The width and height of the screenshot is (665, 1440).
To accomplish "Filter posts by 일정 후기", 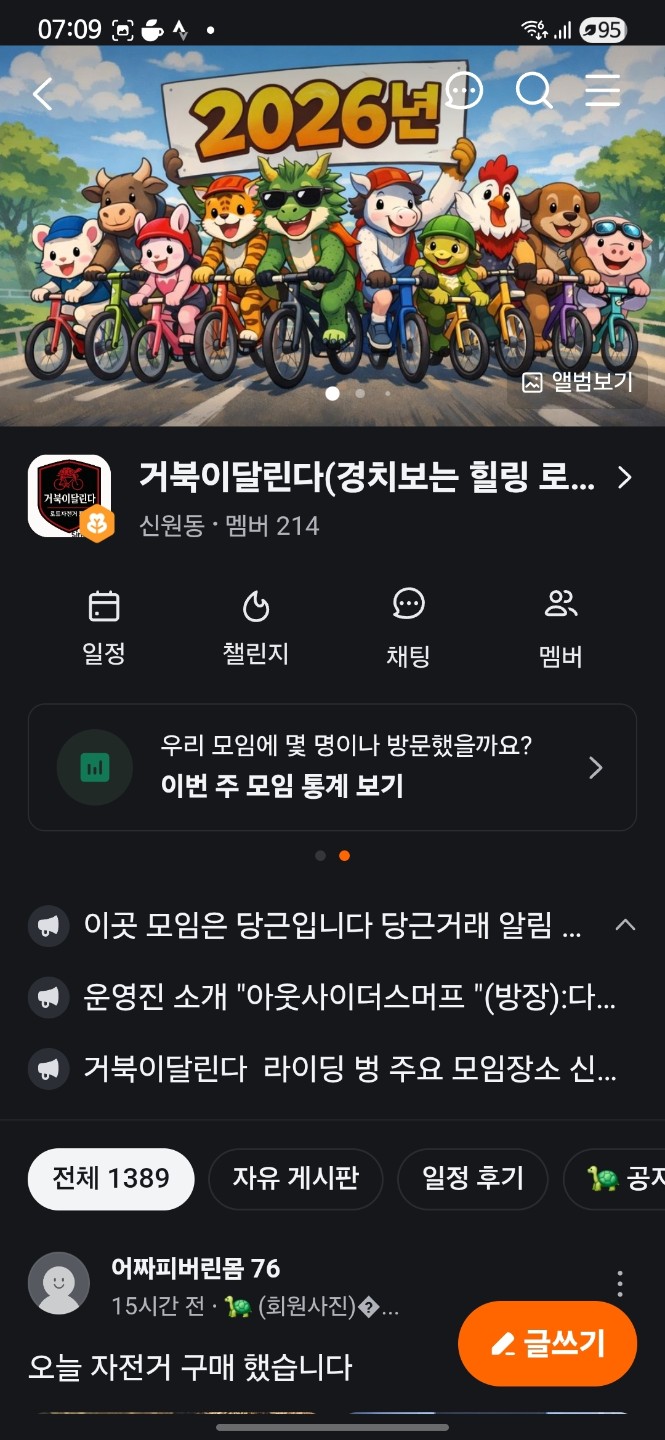I will coord(473,1179).
